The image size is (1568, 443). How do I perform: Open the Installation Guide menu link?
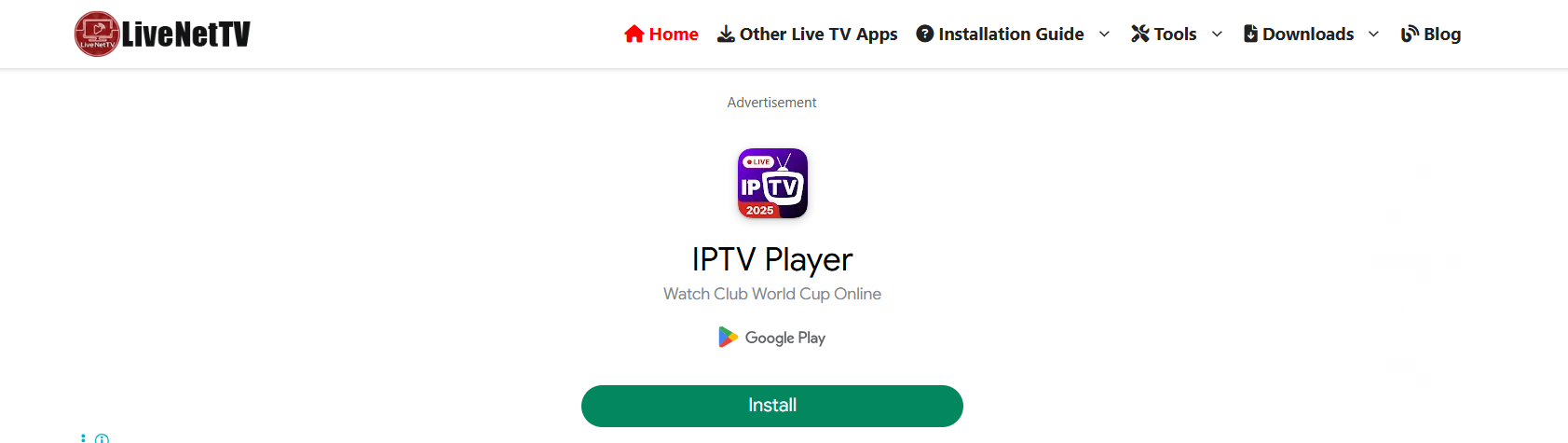point(1001,35)
